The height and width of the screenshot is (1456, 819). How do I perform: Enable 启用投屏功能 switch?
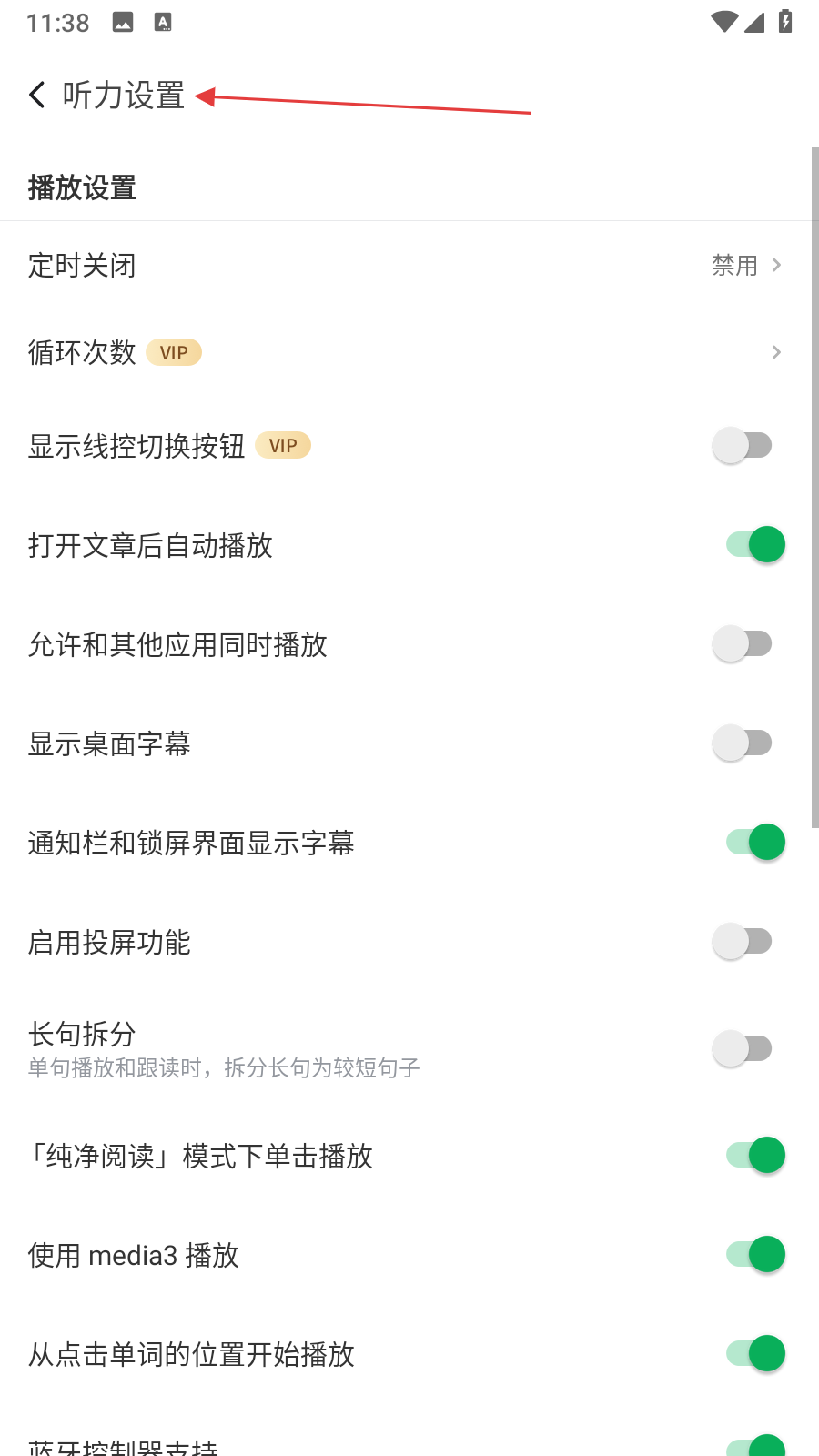pyautogui.click(x=743, y=942)
